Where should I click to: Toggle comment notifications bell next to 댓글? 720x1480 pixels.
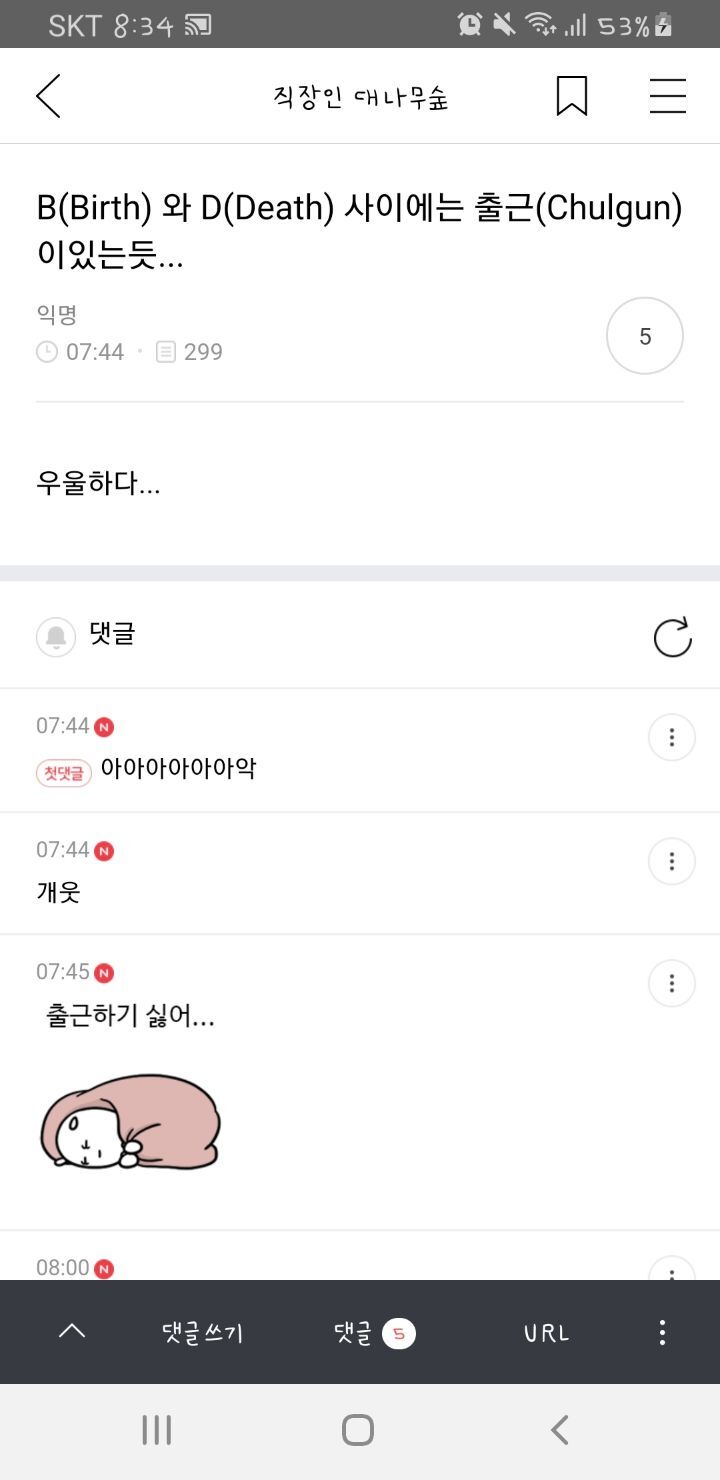pyautogui.click(x=56, y=637)
